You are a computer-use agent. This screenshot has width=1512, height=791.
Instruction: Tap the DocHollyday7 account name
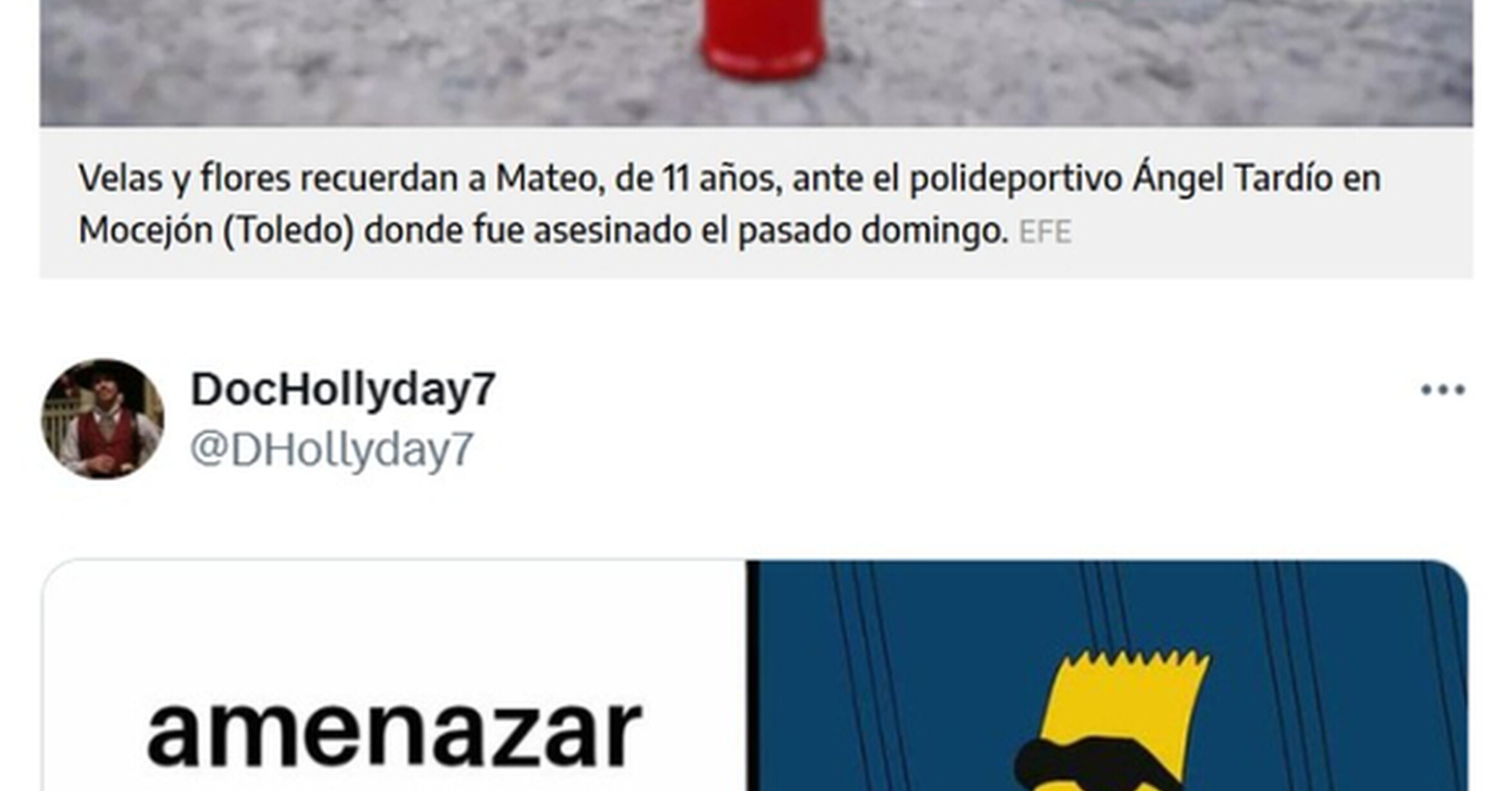pyautogui.click(x=343, y=390)
